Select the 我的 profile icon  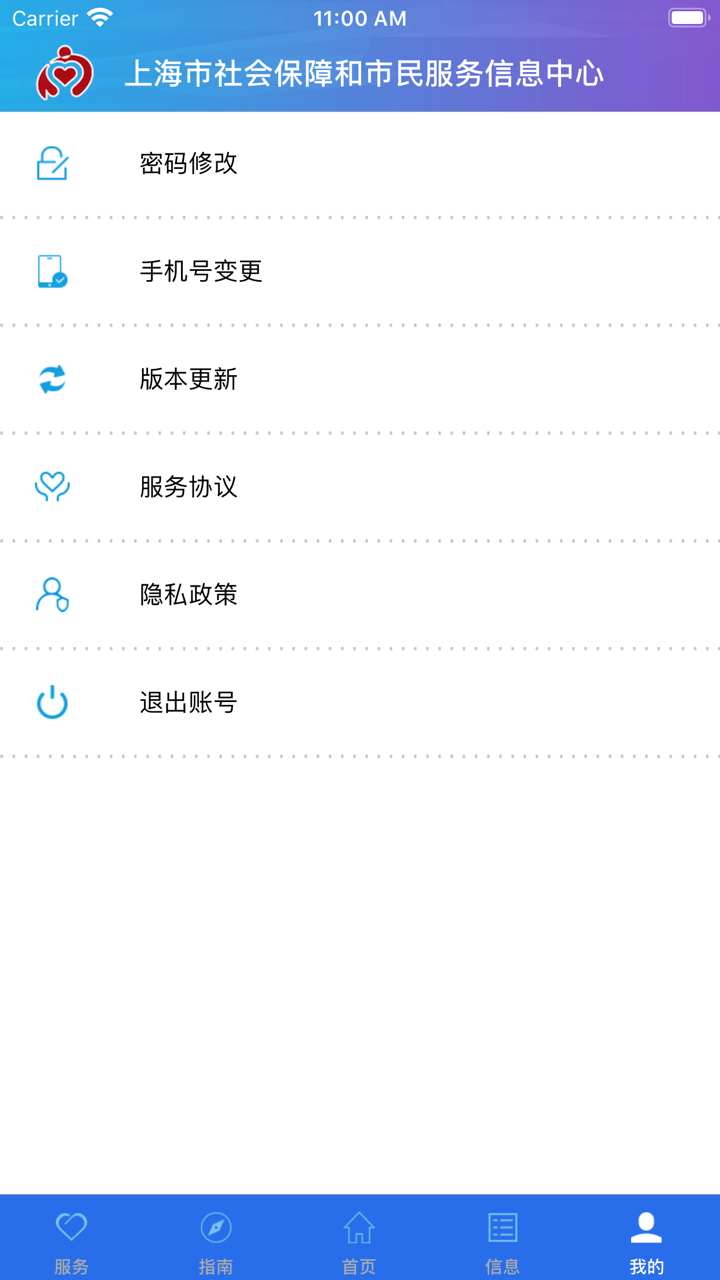pyautogui.click(x=647, y=1225)
